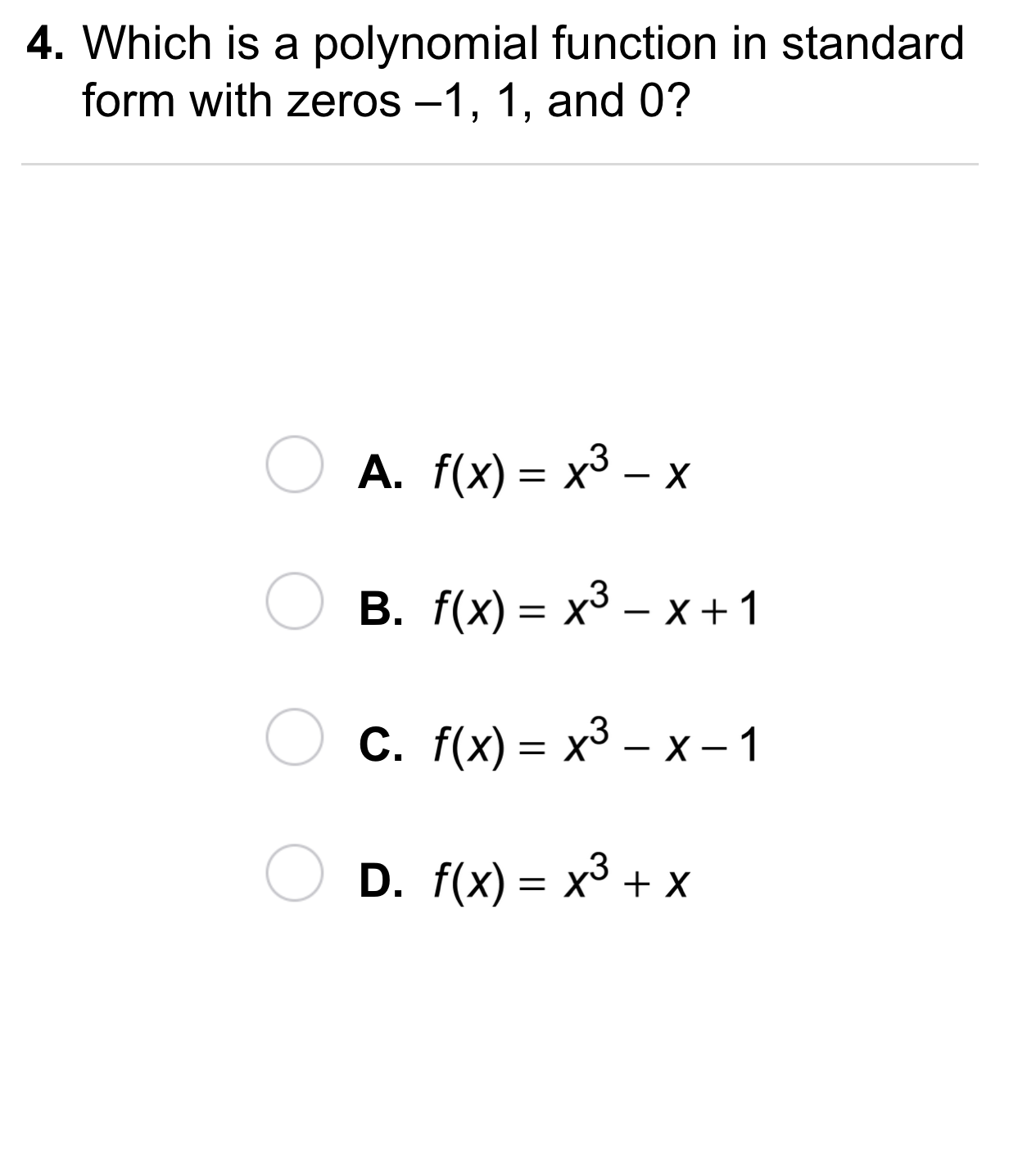The image size is (1009, 1176).
Task: Select answer choice C radio button
Action: (295, 740)
